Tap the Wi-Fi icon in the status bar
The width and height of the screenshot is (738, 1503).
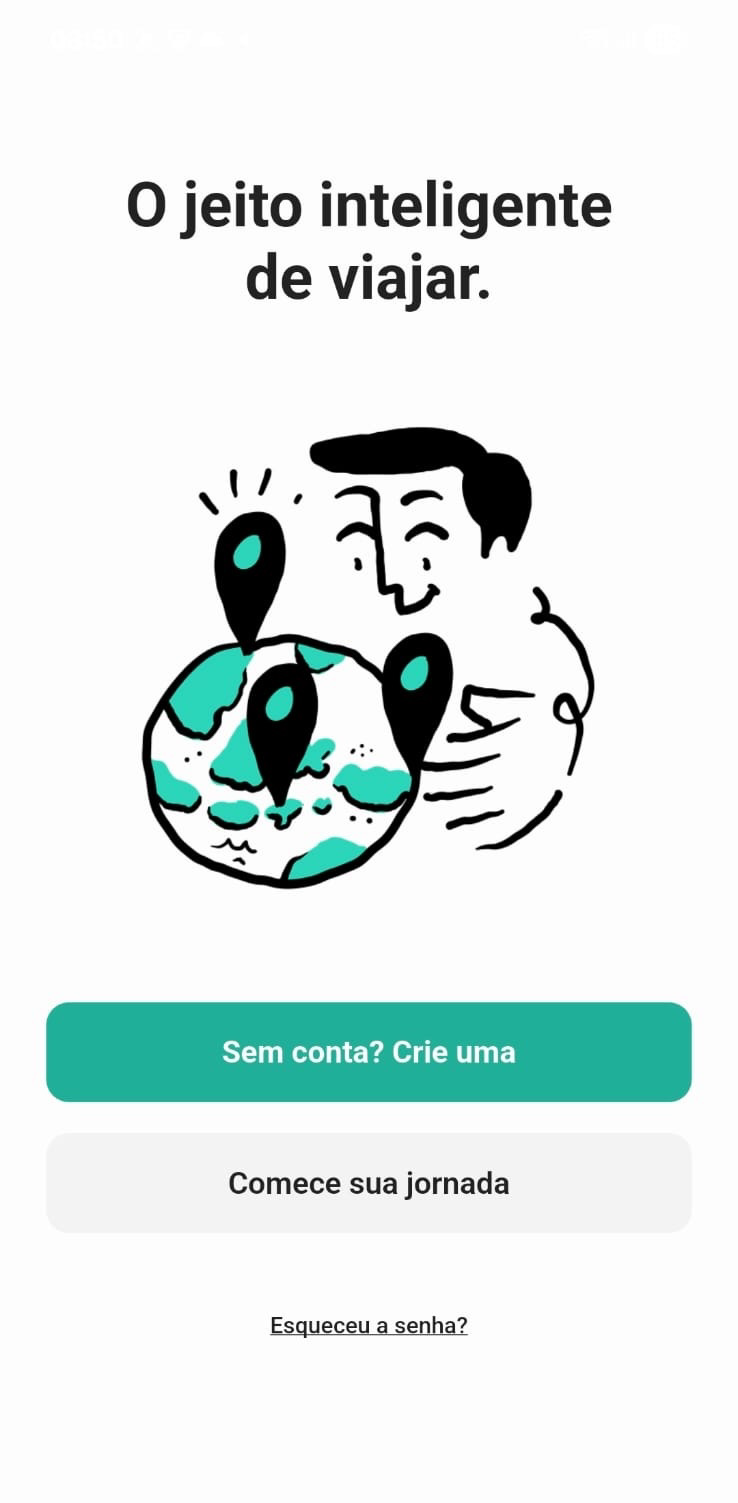tap(593, 38)
